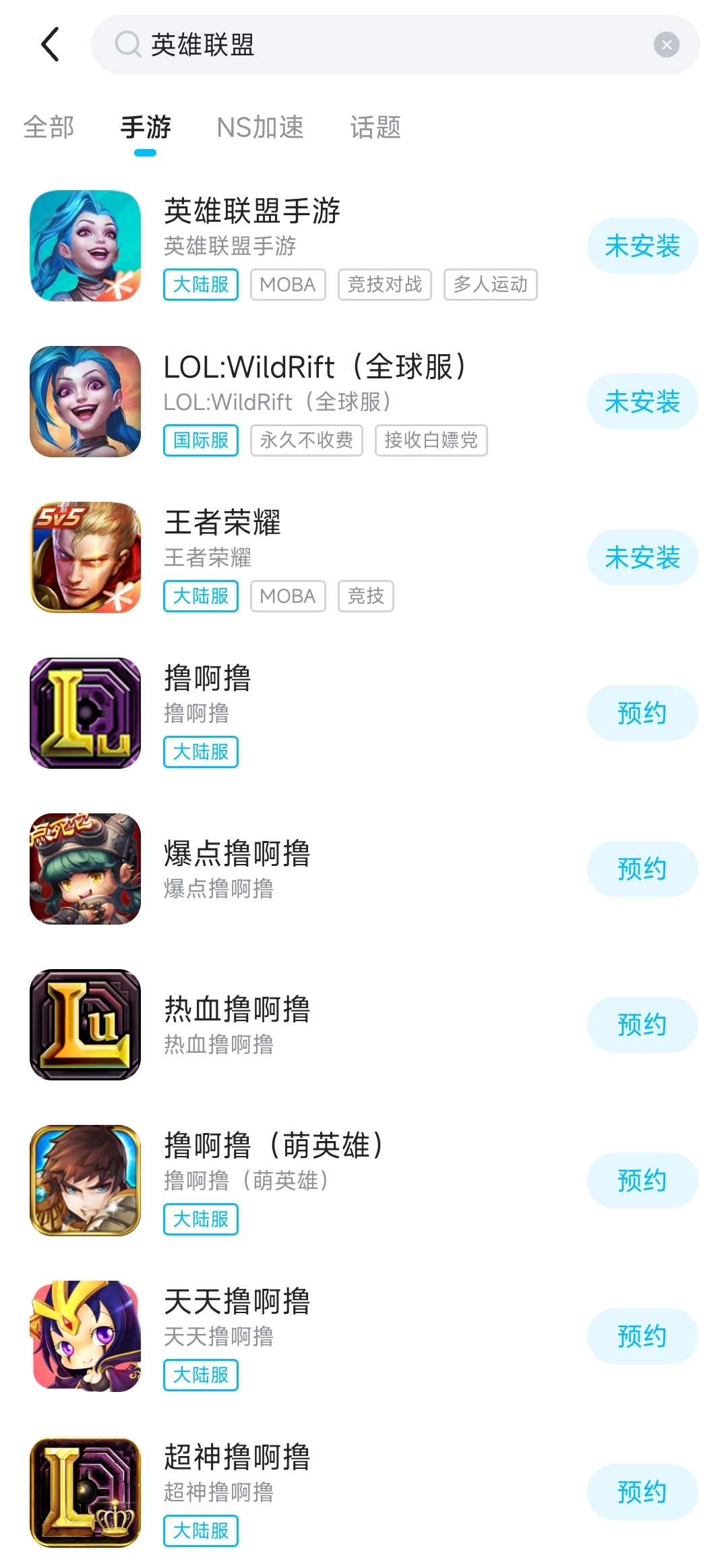
Task: Go back using the top-left arrow
Action: click(51, 45)
